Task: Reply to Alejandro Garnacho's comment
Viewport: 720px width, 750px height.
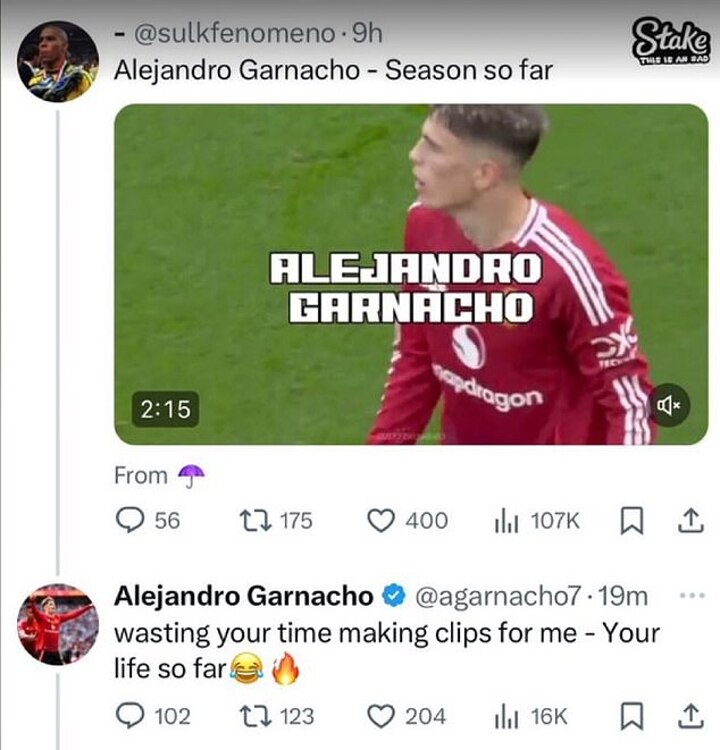Action: (131, 716)
